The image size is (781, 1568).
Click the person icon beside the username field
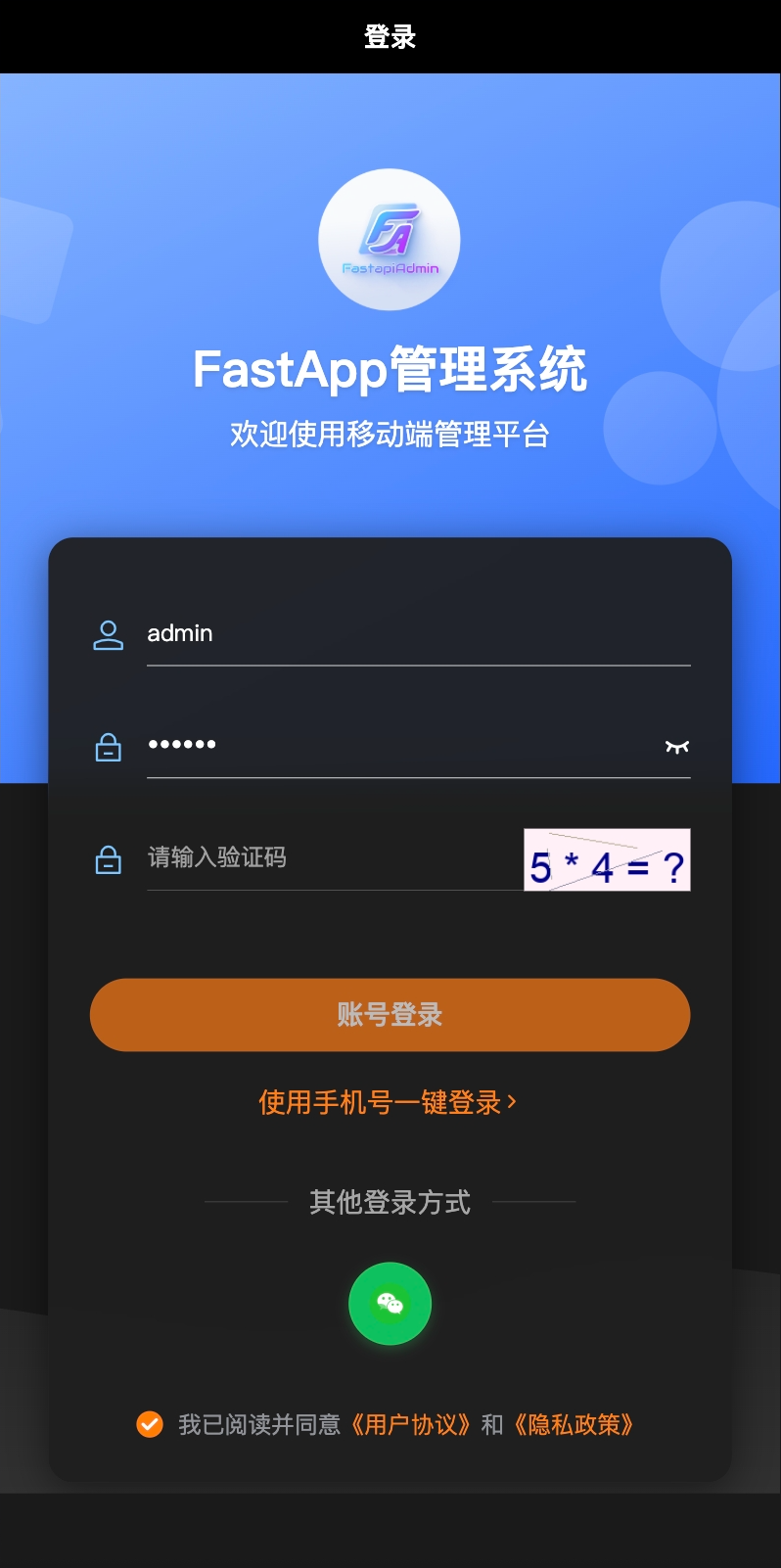pyautogui.click(x=109, y=635)
